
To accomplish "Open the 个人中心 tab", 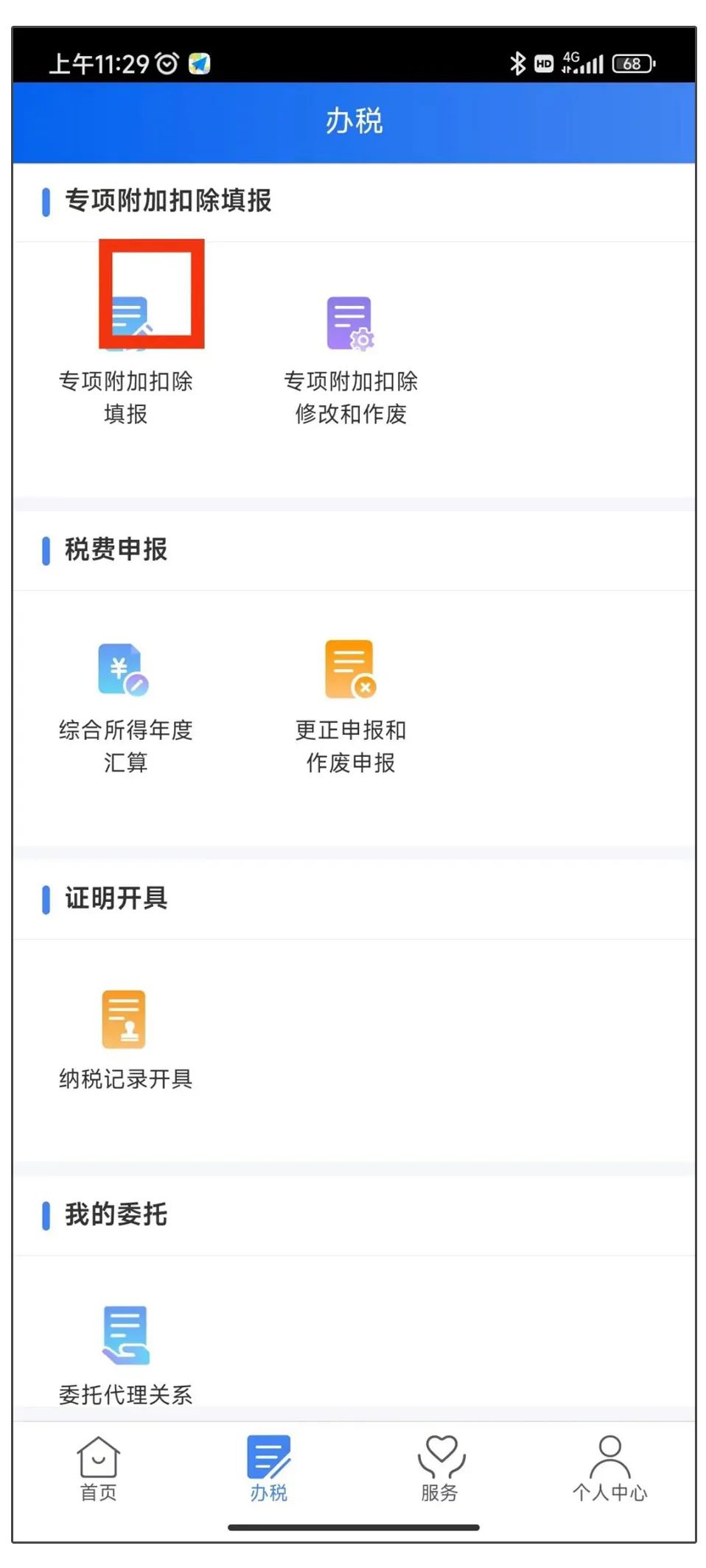I will pyautogui.click(x=609, y=1469).
